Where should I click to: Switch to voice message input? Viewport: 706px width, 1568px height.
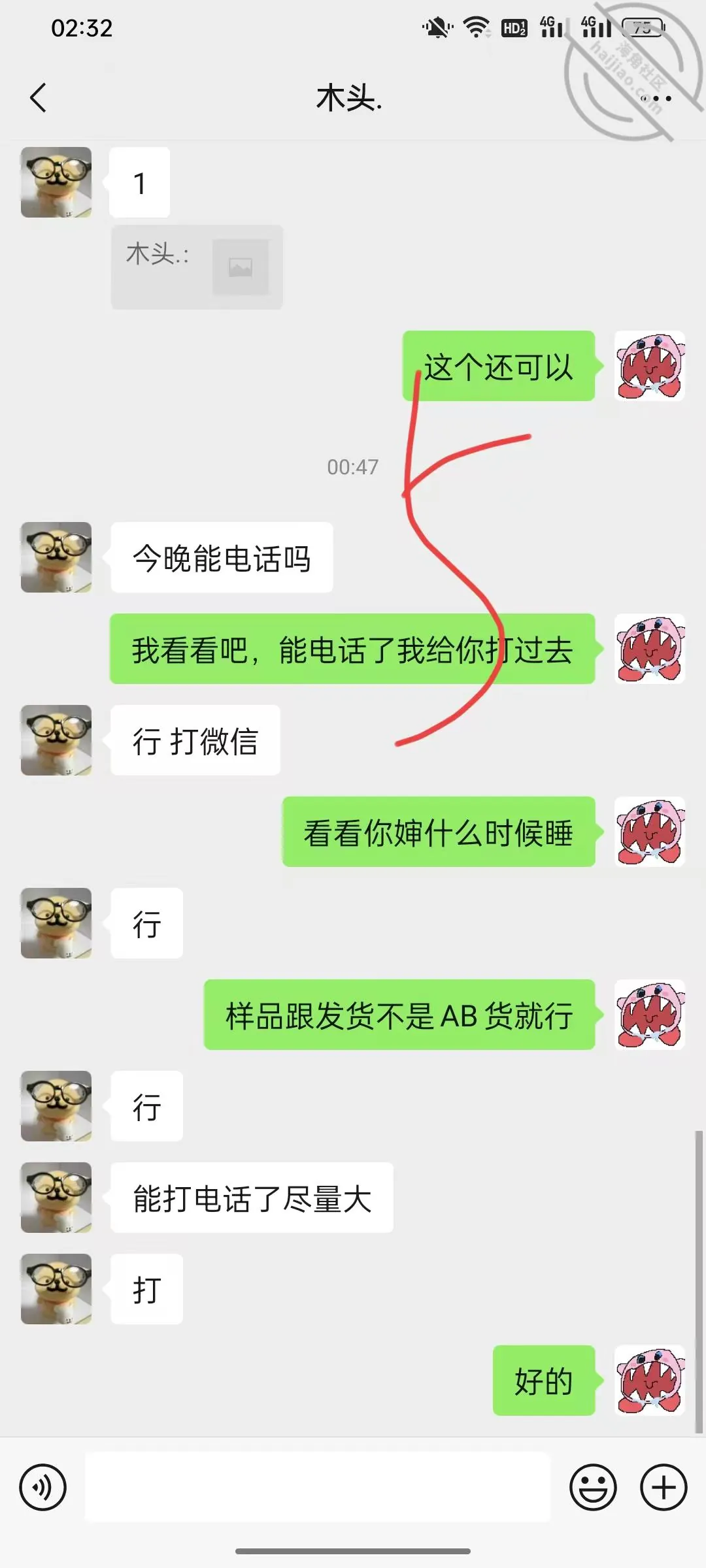[x=43, y=1488]
